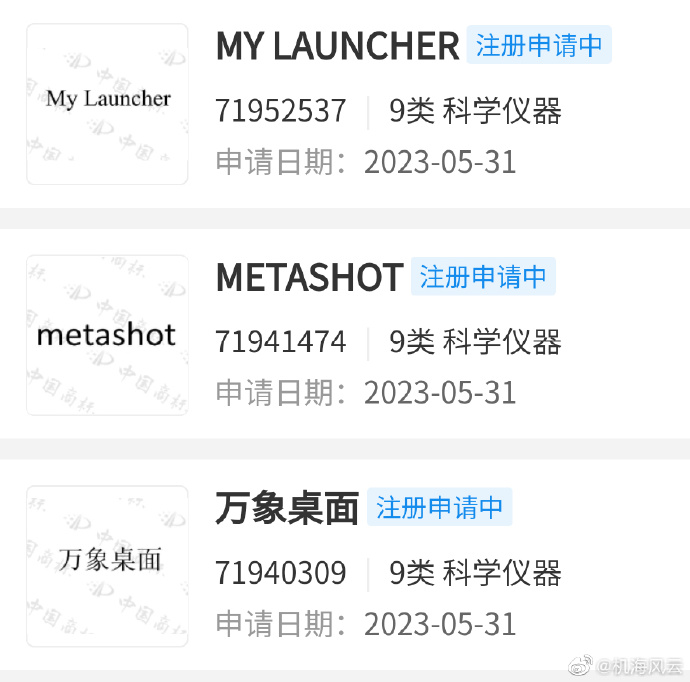The height and width of the screenshot is (682, 690).
Task: Select the 万象桌面 trademark record
Action: point(287,508)
